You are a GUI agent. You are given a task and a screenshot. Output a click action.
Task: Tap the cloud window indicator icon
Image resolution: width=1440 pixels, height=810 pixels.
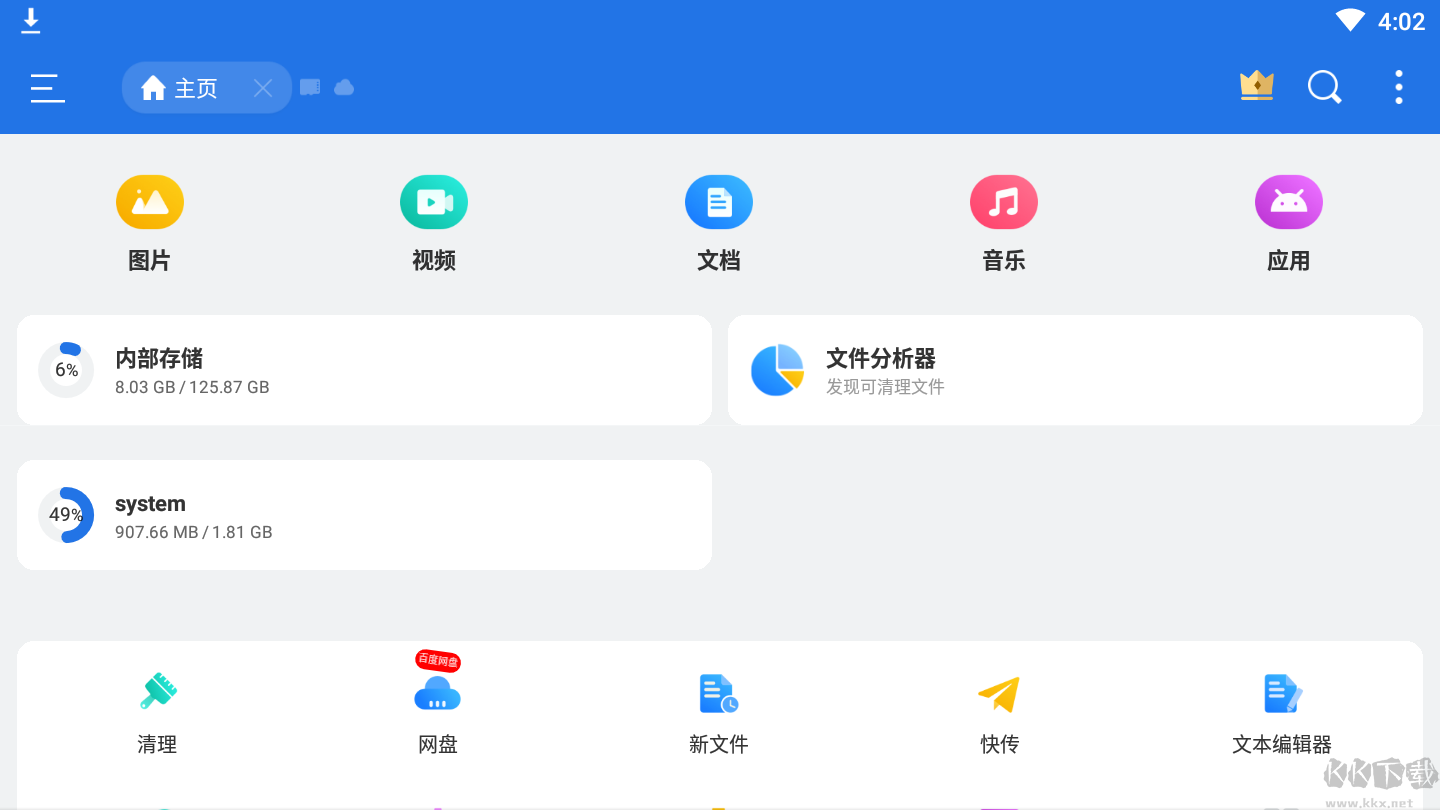coord(344,88)
